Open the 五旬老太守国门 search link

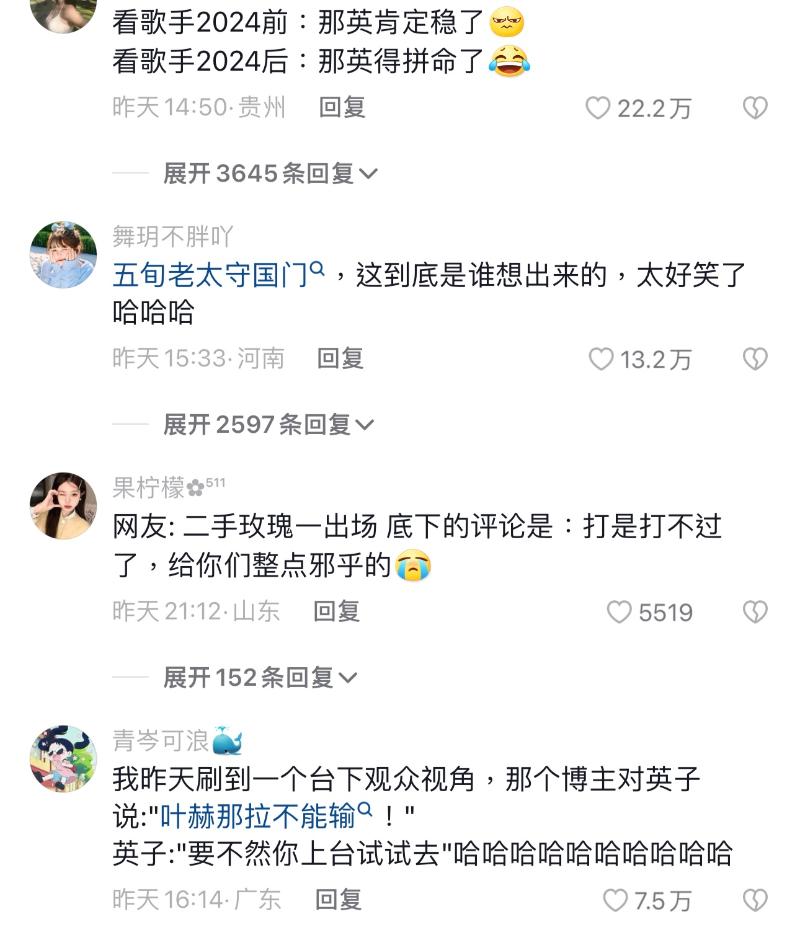(x=218, y=275)
